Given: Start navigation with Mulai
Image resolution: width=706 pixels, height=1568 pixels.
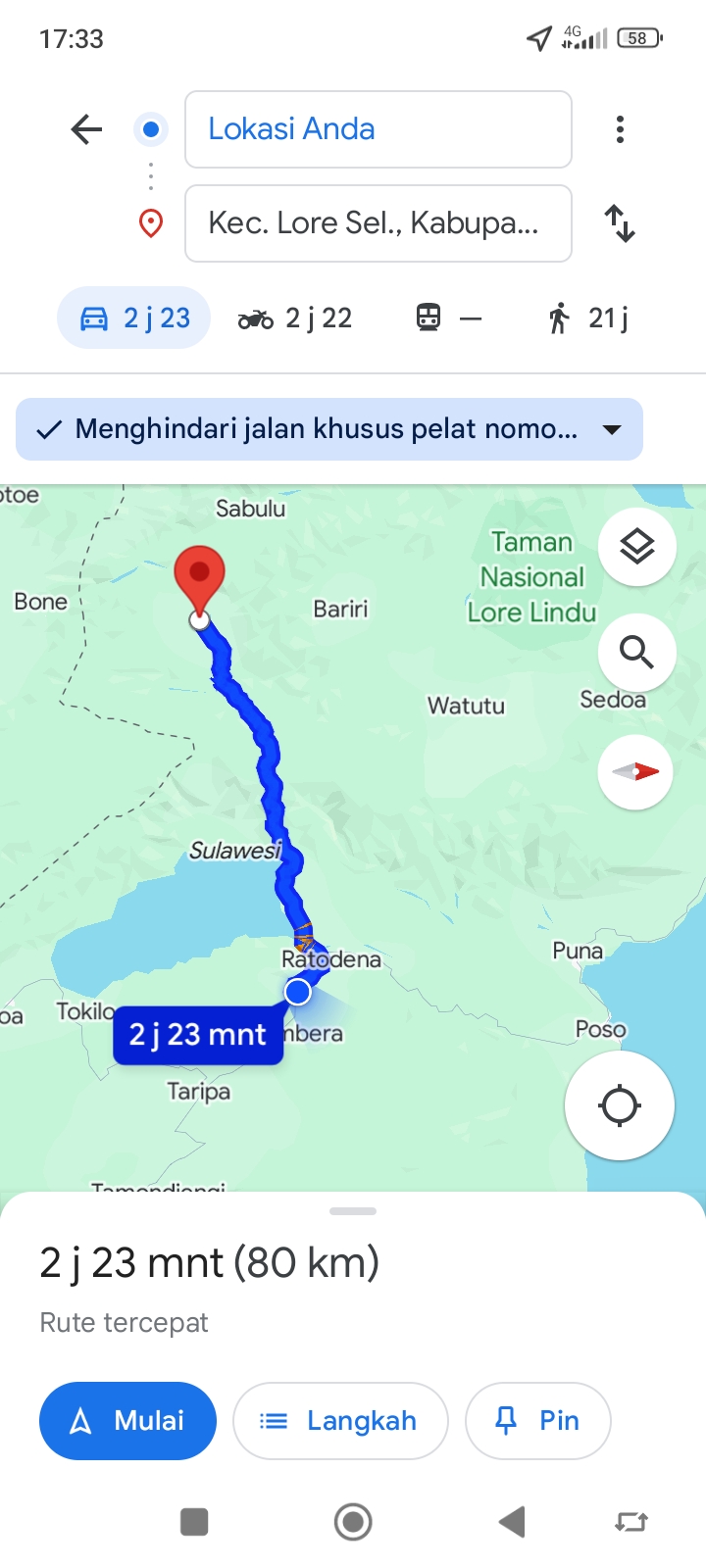Looking at the screenshot, I should [x=127, y=1421].
